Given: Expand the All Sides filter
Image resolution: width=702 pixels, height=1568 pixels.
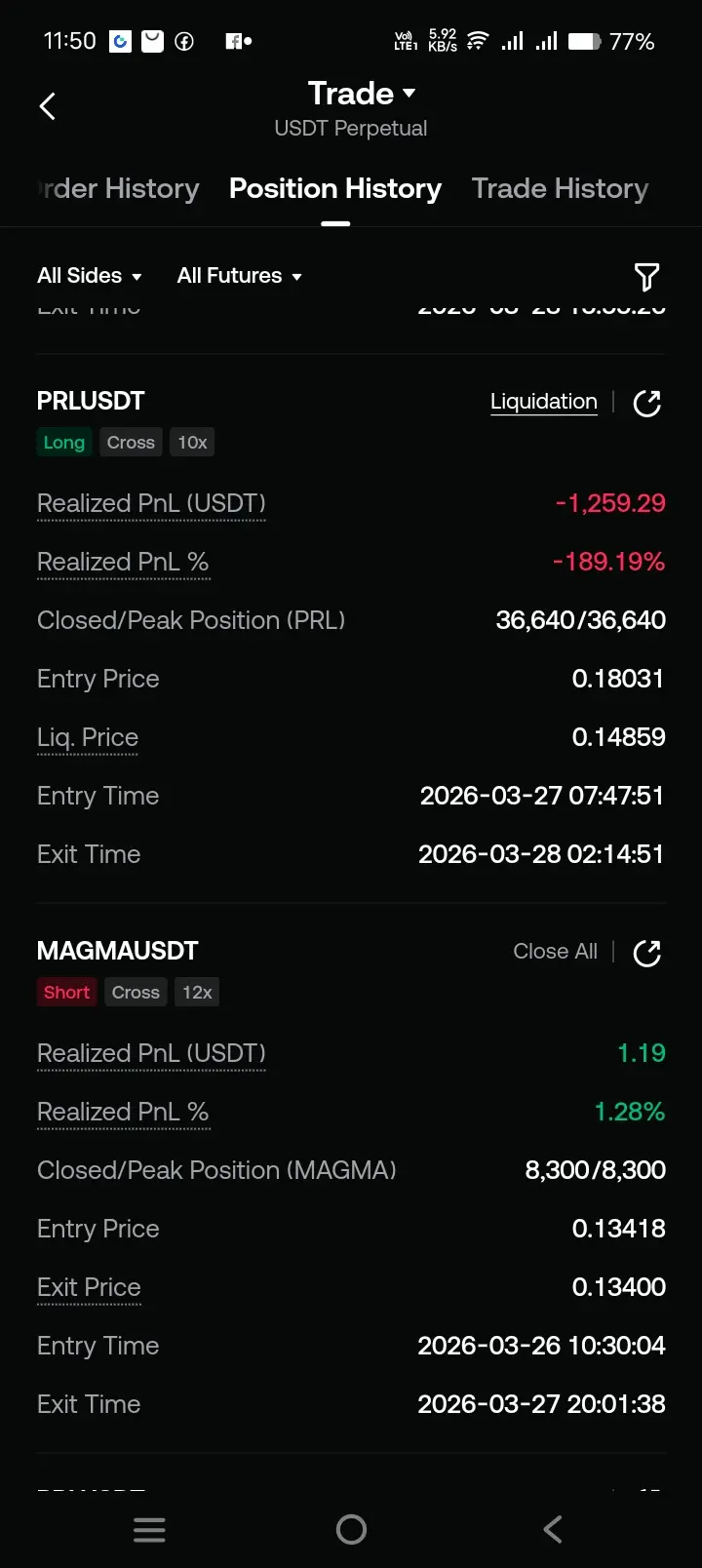Looking at the screenshot, I should pyautogui.click(x=90, y=276).
